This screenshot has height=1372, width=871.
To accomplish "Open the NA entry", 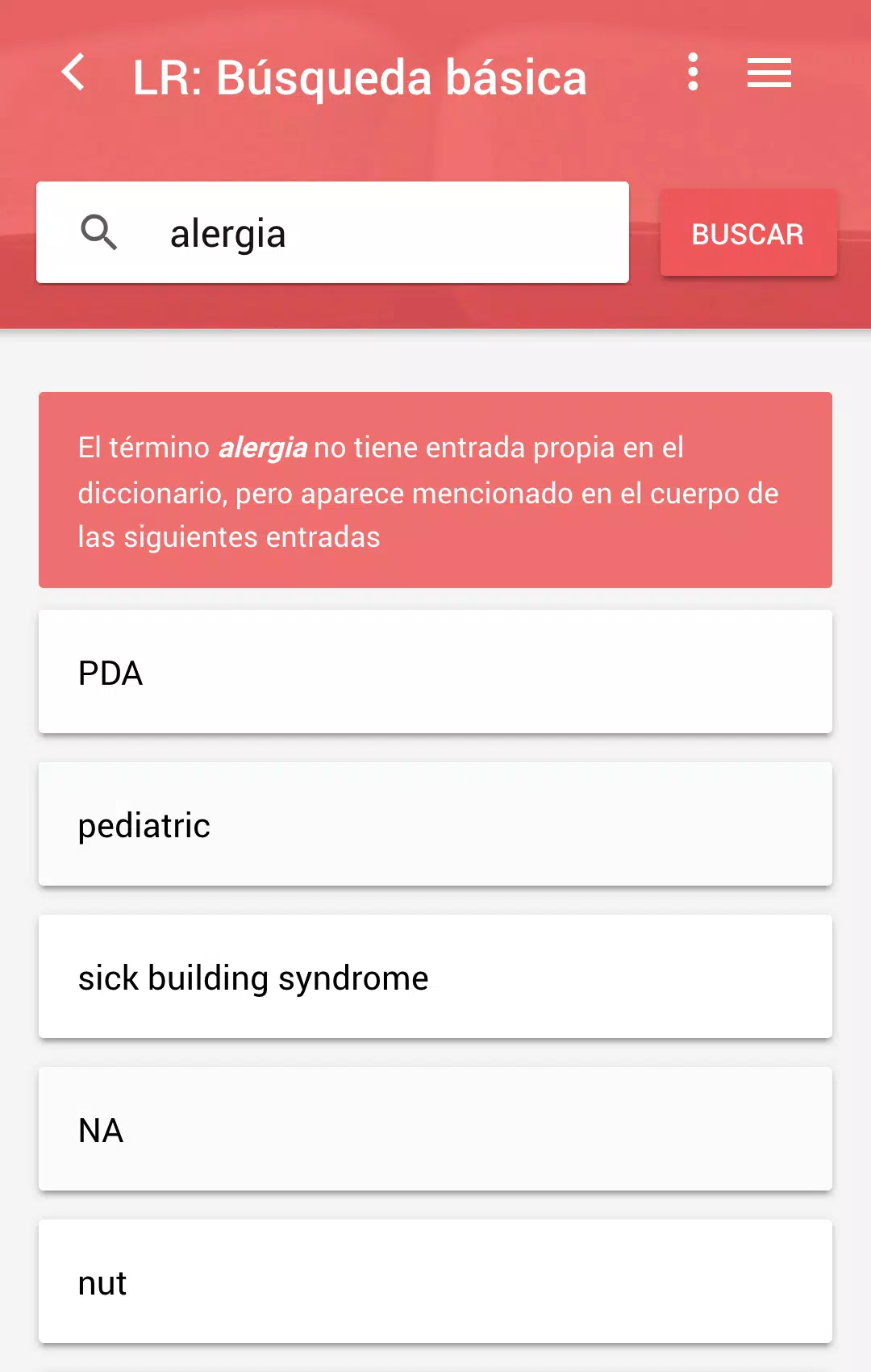I will tap(435, 1129).
